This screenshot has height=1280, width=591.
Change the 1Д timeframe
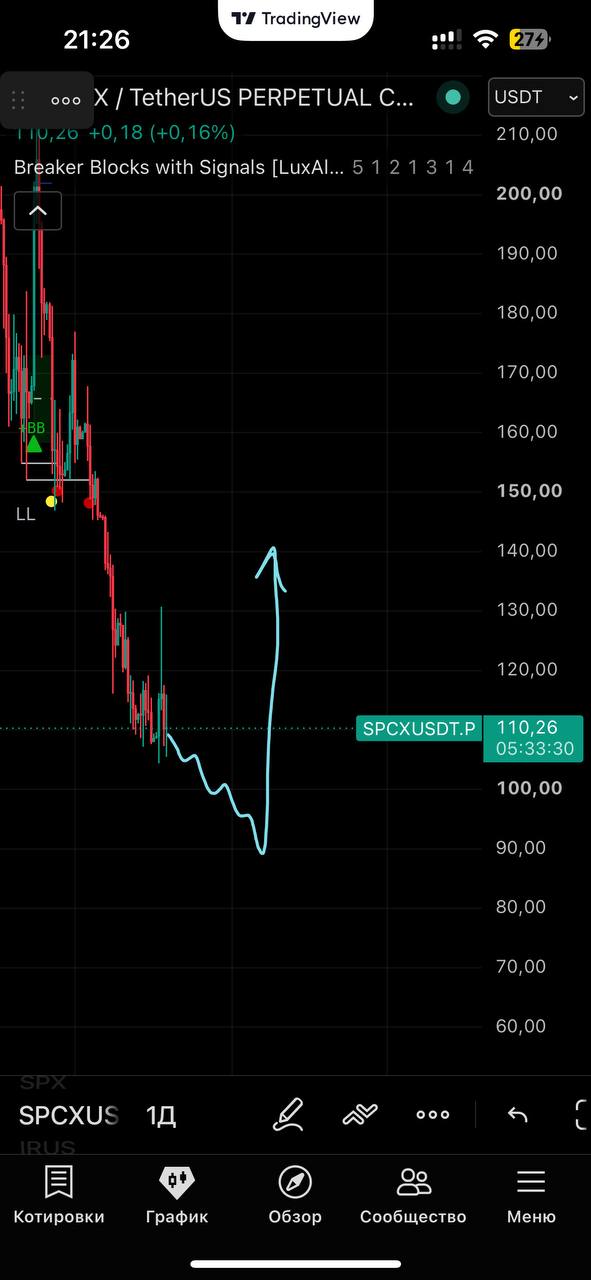pyautogui.click(x=161, y=1115)
